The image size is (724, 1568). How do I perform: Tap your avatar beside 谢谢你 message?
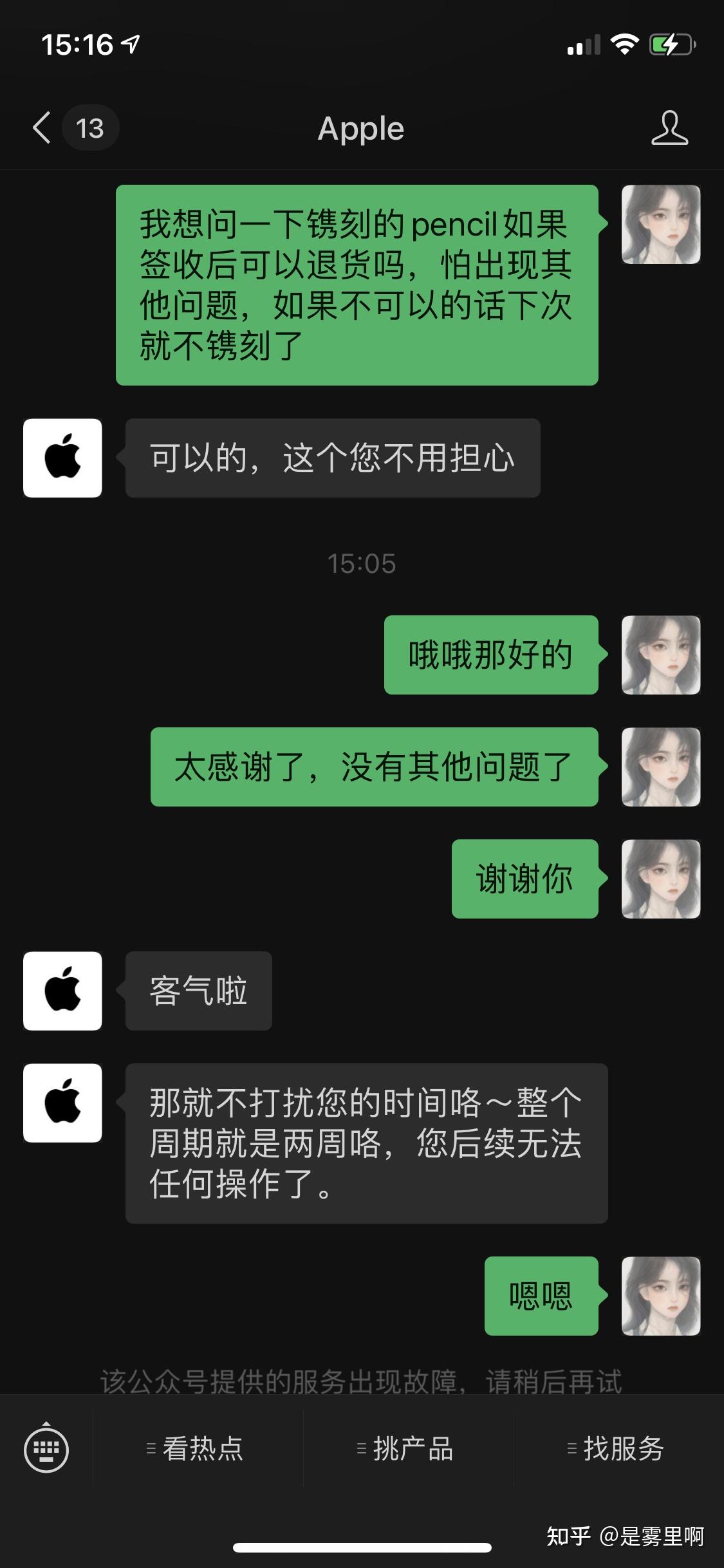(660, 879)
